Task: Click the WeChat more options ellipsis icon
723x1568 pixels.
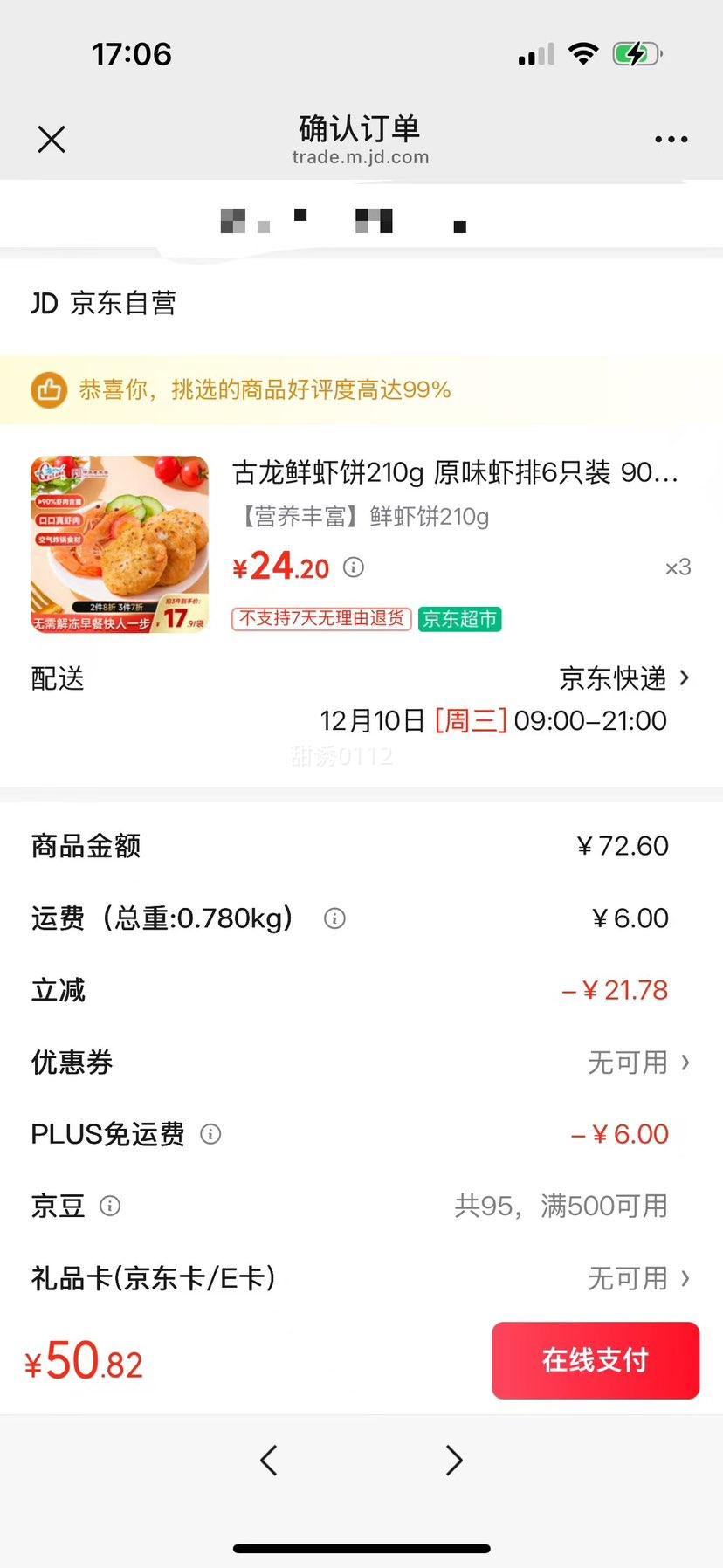Action: [x=671, y=139]
